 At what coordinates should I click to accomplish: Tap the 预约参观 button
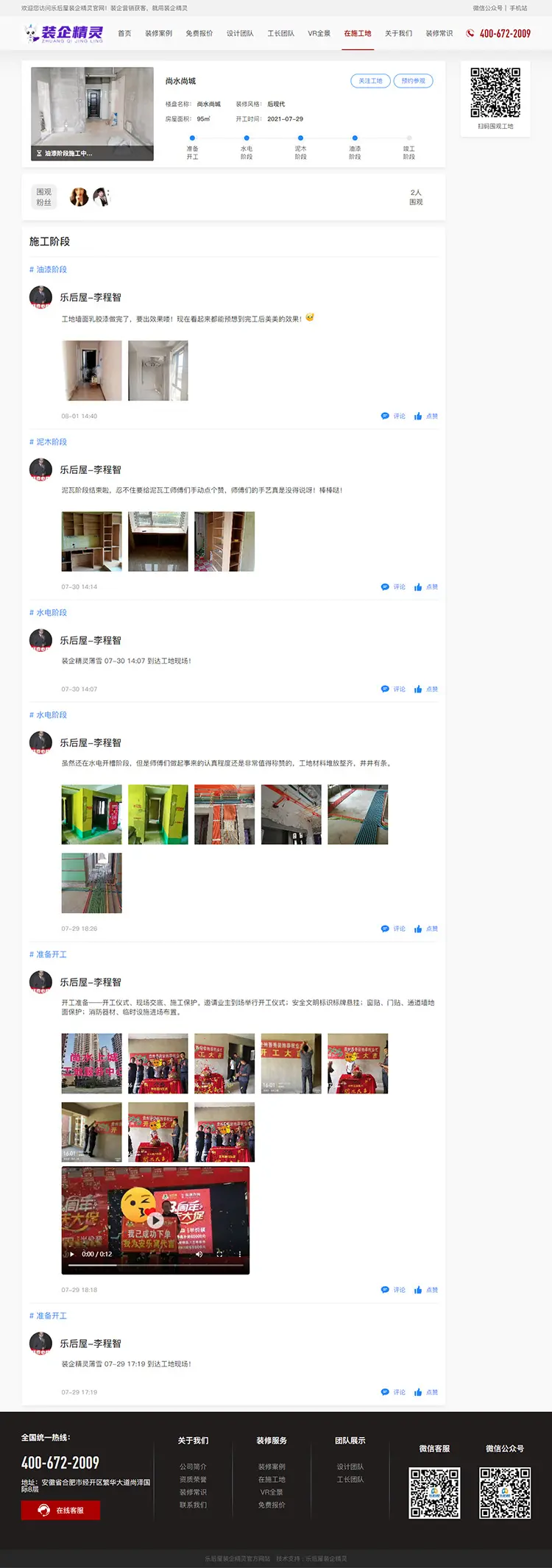click(413, 81)
